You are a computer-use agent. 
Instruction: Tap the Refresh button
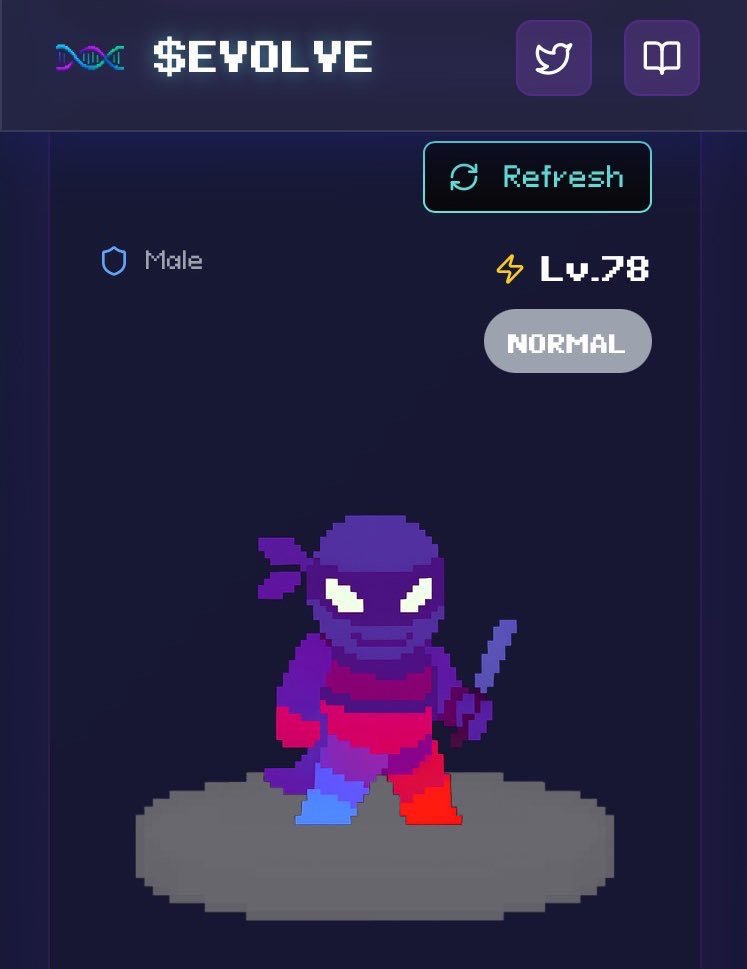pyautogui.click(x=537, y=177)
